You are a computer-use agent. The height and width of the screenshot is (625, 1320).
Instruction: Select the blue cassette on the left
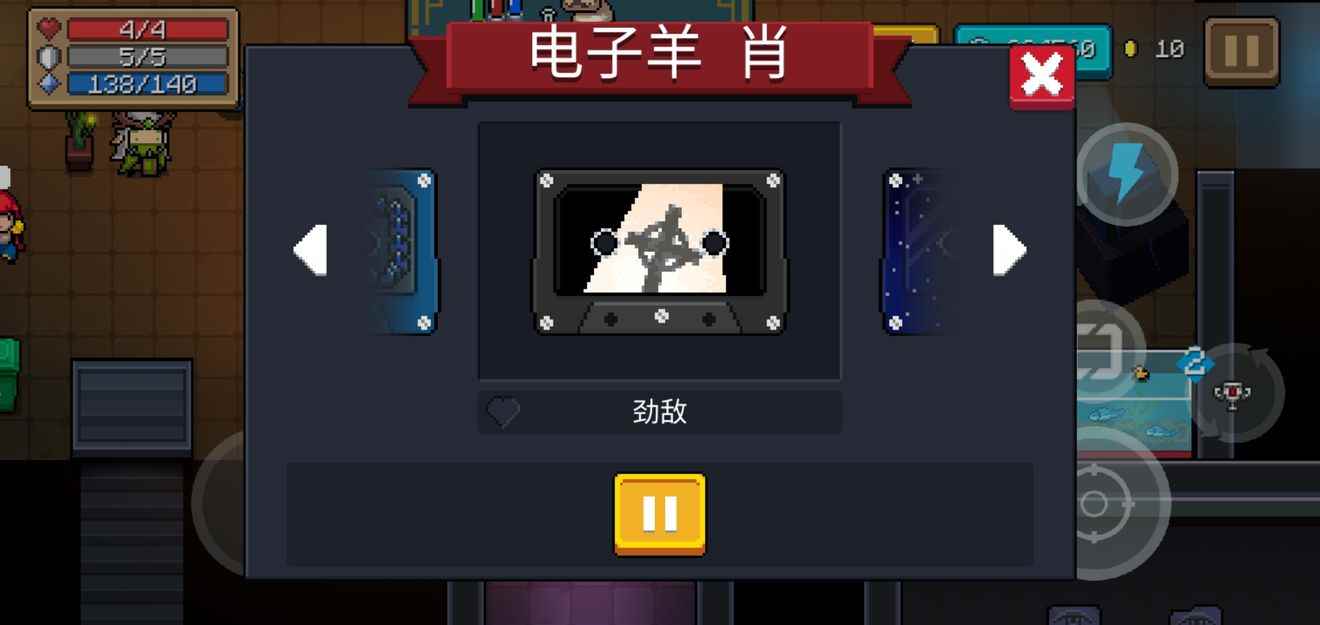tap(405, 250)
